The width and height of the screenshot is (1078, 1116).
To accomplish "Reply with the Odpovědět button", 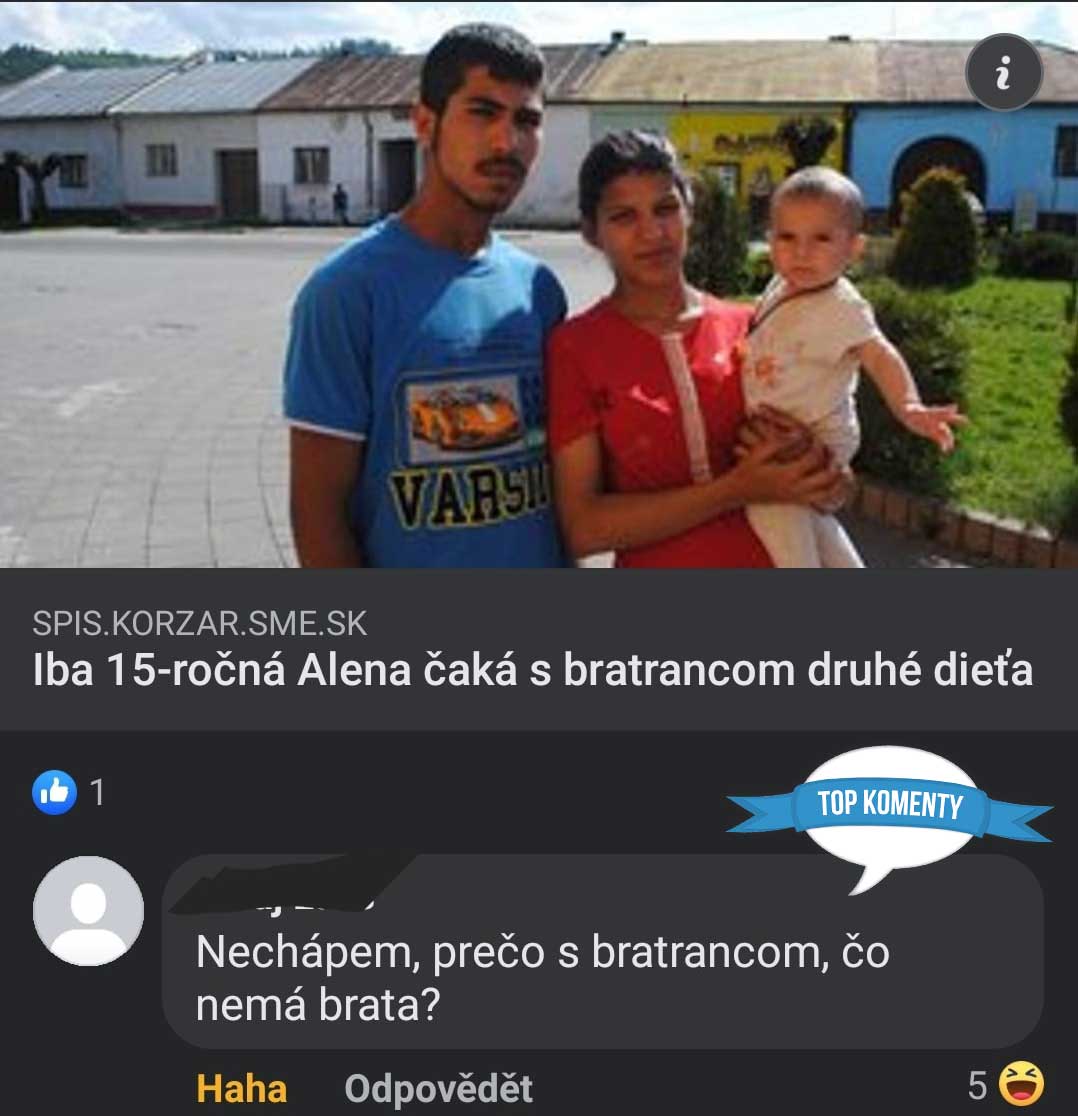I will tap(438, 1088).
